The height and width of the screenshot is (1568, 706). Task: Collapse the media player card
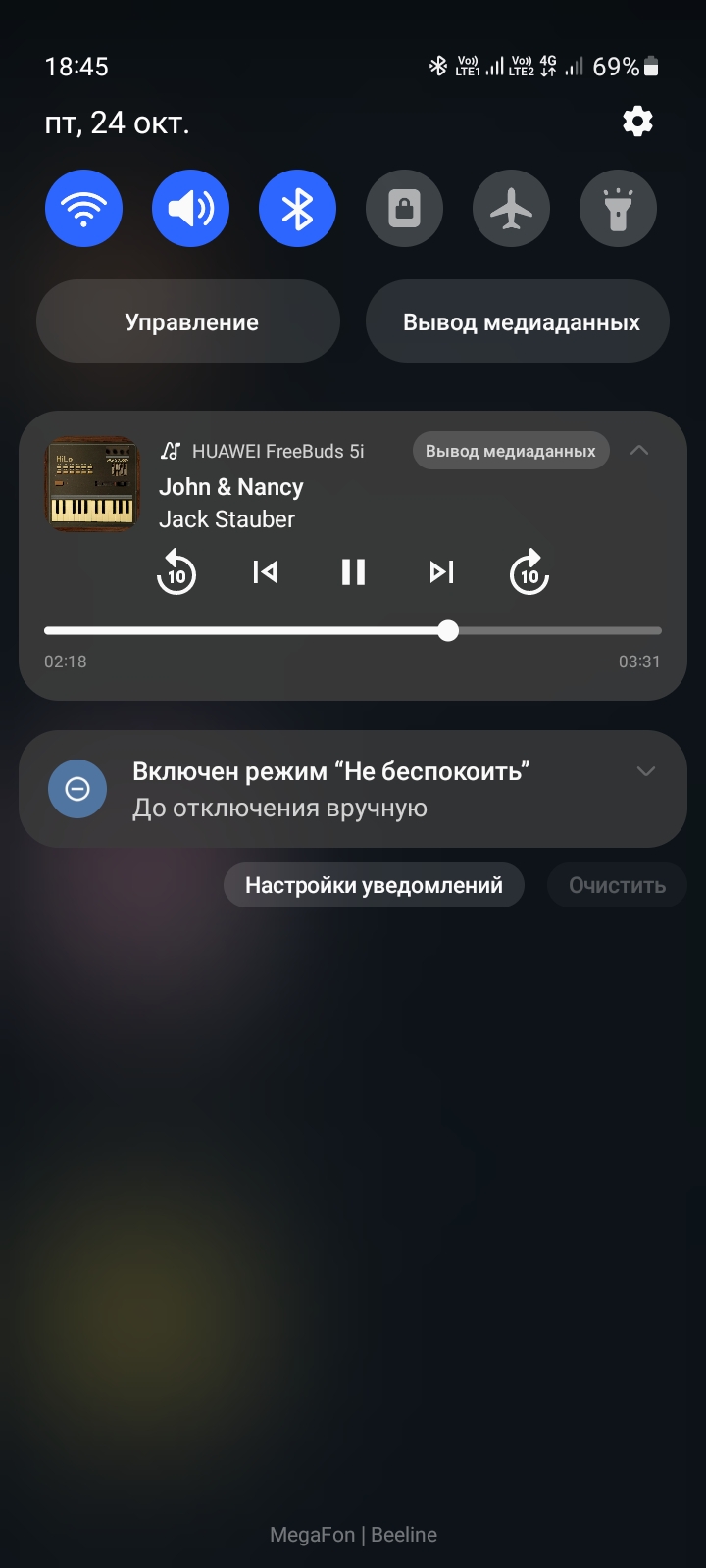639,451
